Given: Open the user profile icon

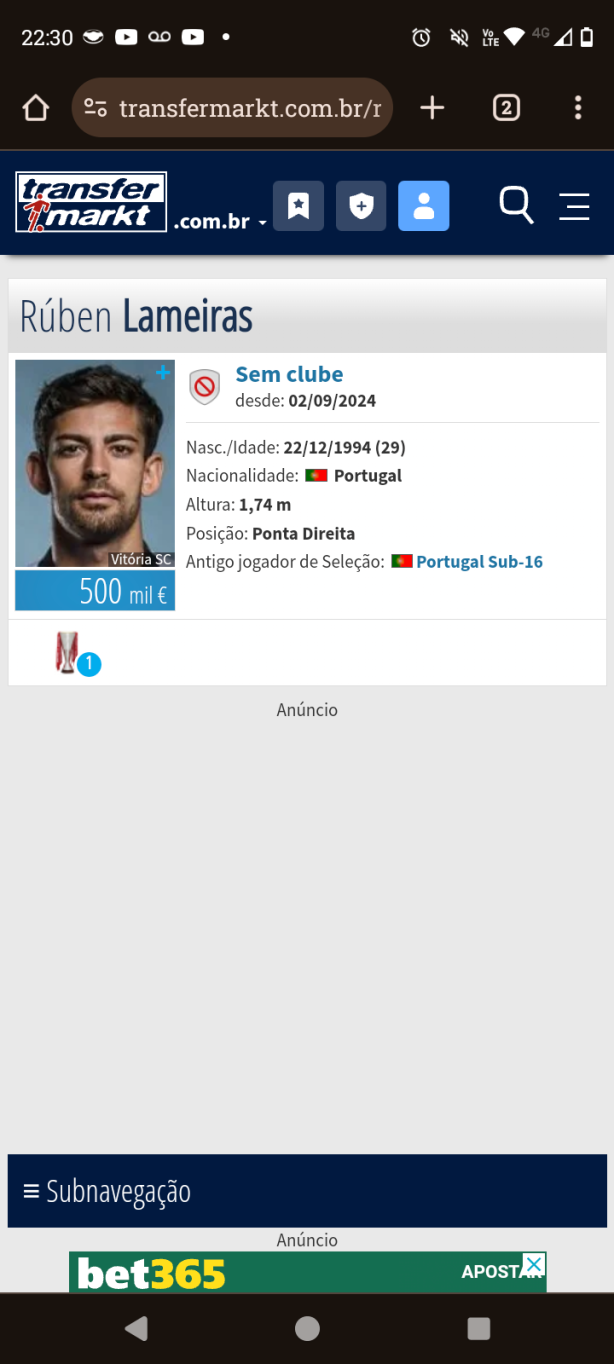Looking at the screenshot, I should (x=424, y=206).
